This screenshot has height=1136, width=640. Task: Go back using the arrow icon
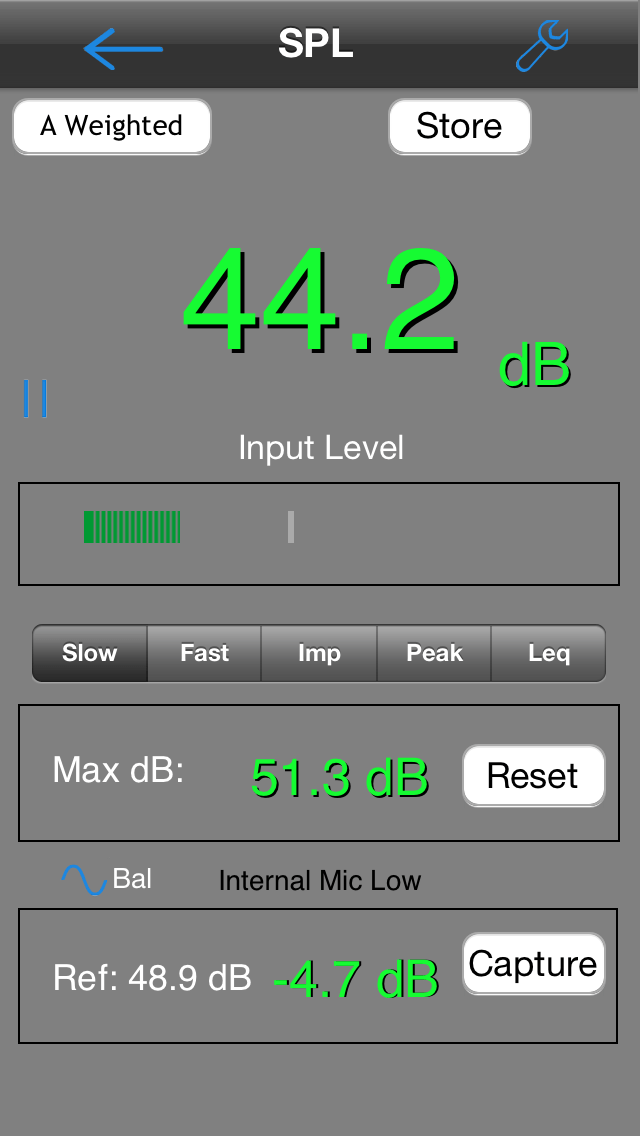[x=123, y=47]
